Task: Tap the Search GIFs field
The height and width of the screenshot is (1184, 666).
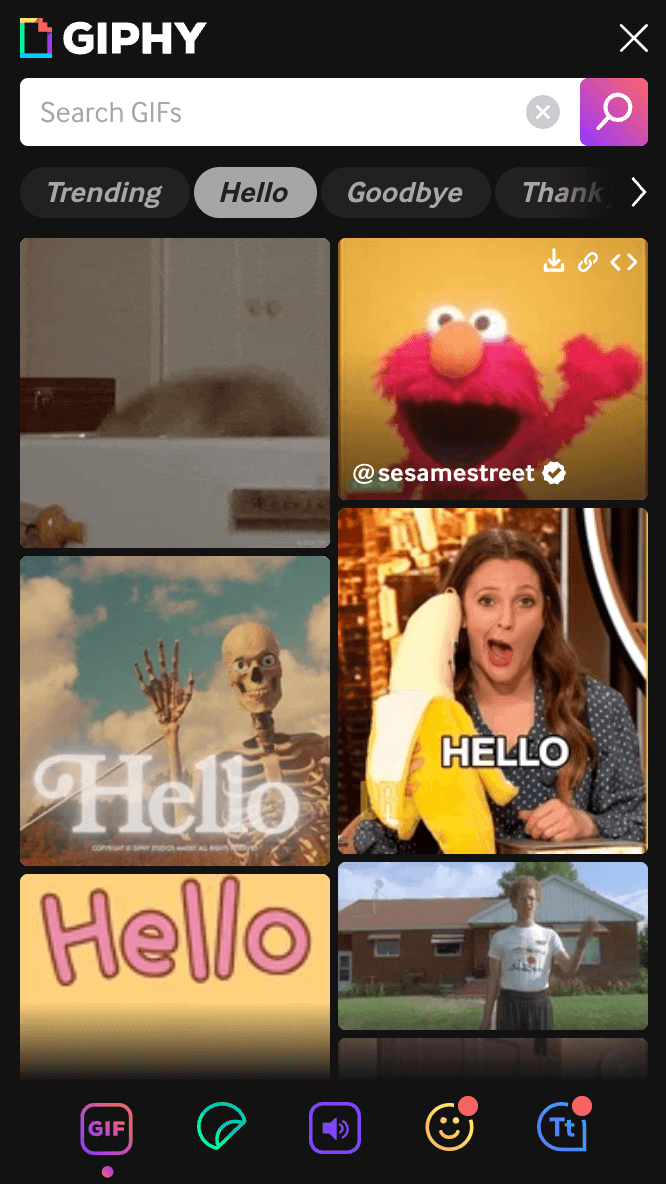Action: 270,112
